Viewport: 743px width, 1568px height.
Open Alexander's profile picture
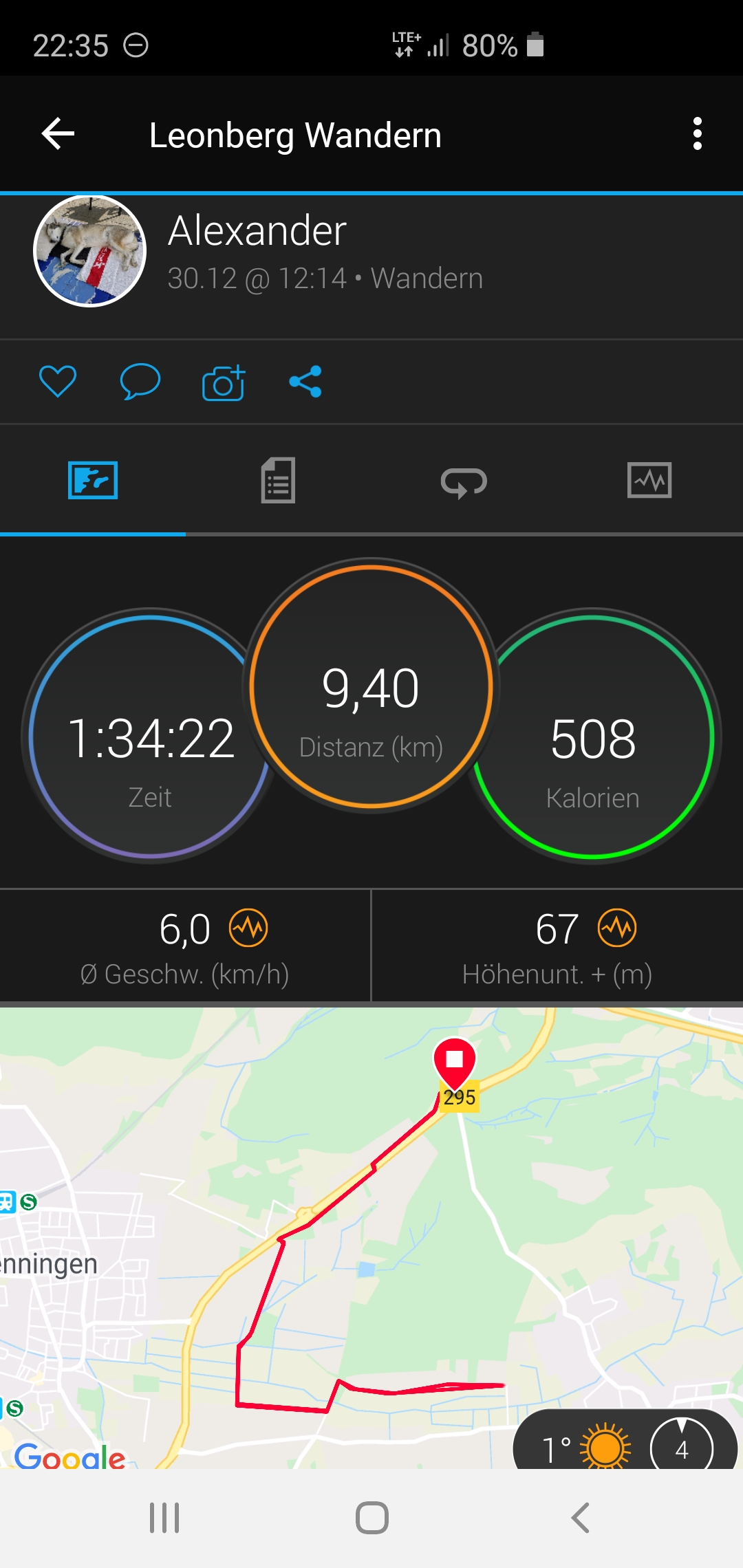(x=90, y=251)
